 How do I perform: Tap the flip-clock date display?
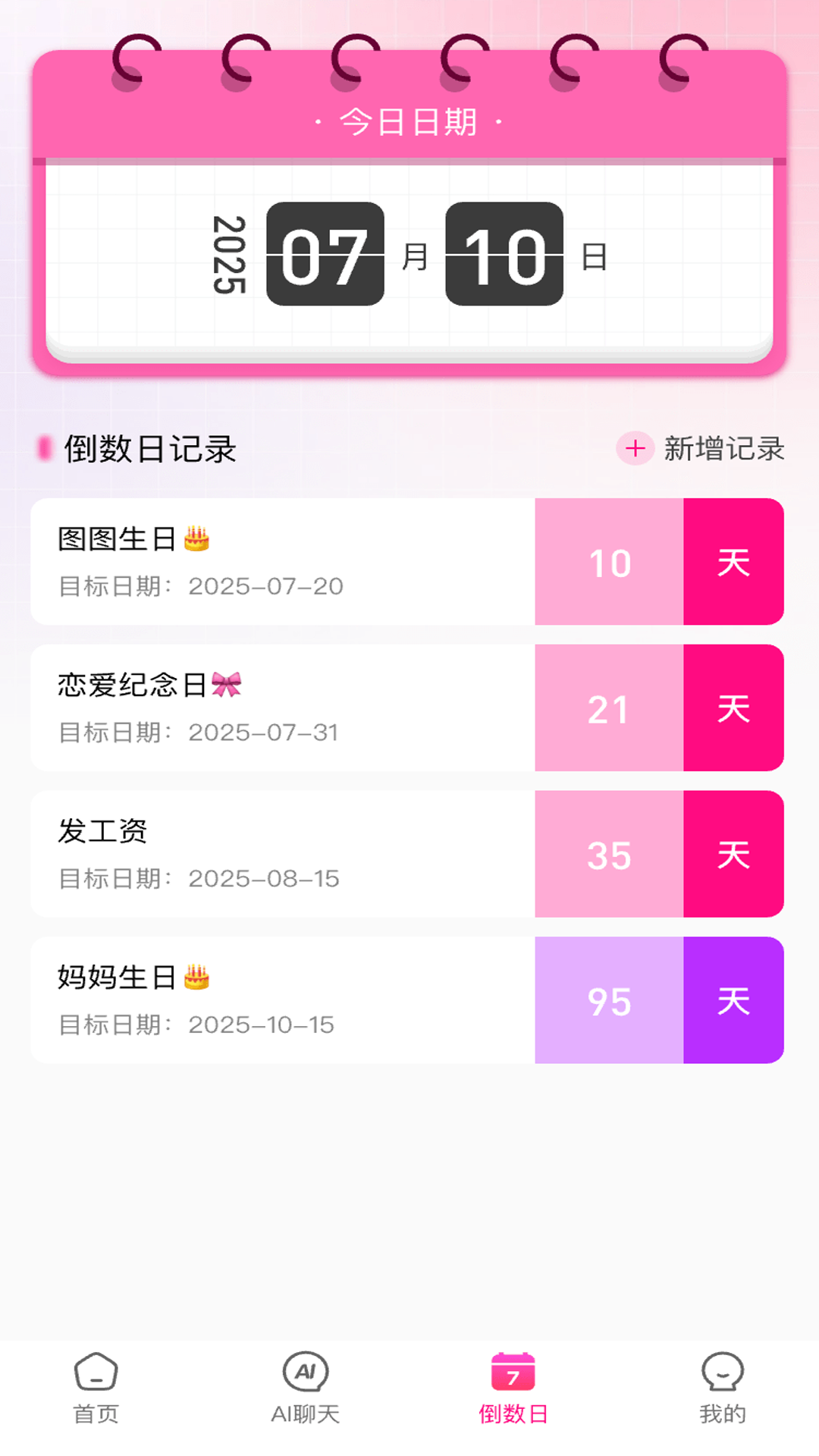pos(409,258)
